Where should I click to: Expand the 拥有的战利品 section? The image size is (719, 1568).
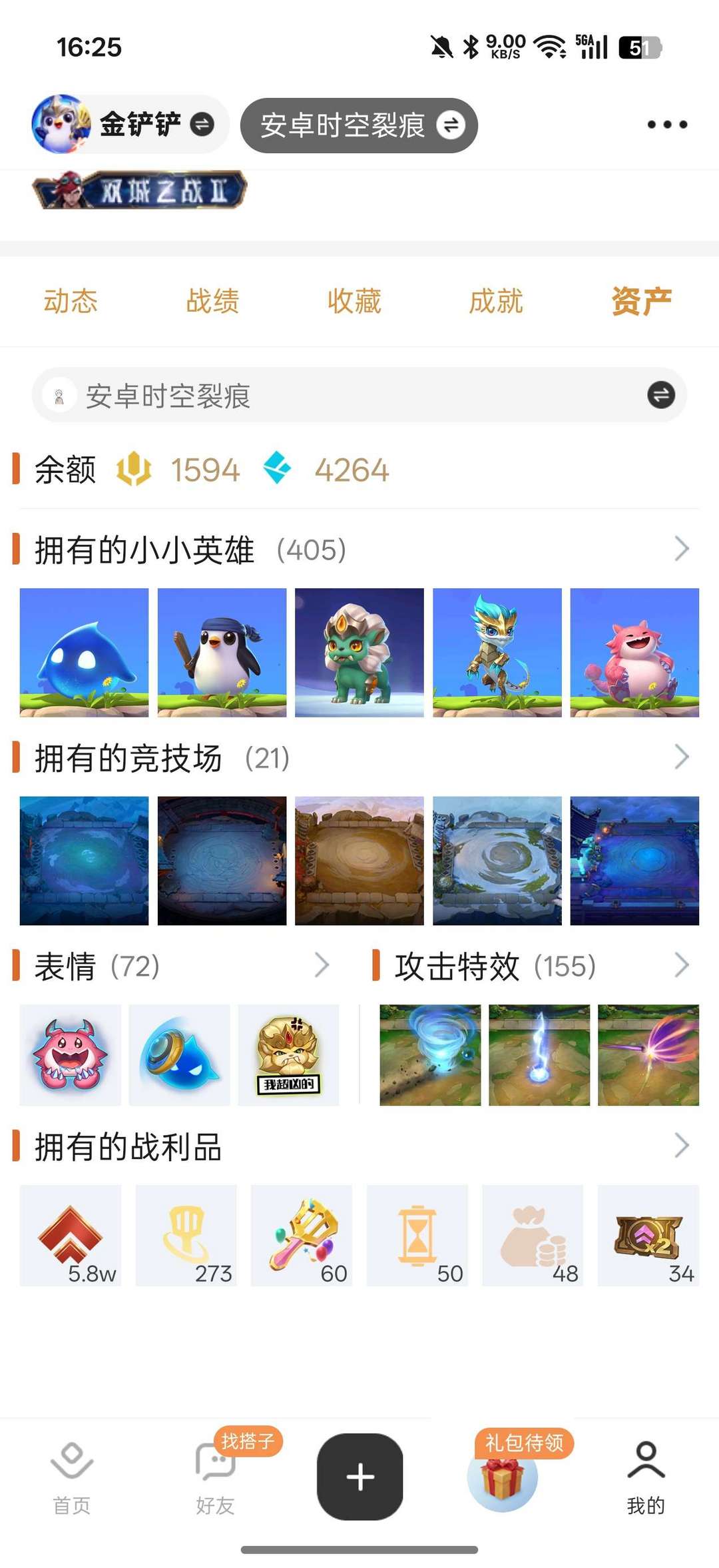point(681,1146)
